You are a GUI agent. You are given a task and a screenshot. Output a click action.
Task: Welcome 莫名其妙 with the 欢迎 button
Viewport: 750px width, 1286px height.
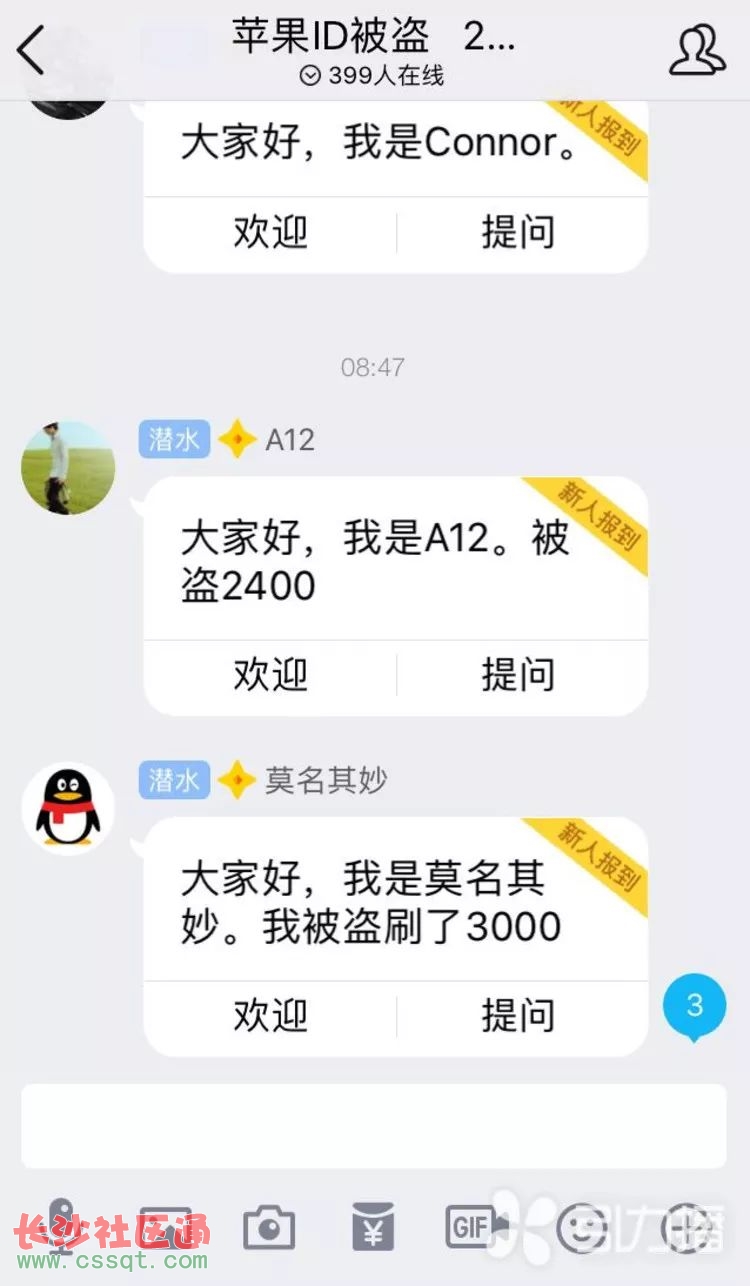click(x=270, y=1014)
